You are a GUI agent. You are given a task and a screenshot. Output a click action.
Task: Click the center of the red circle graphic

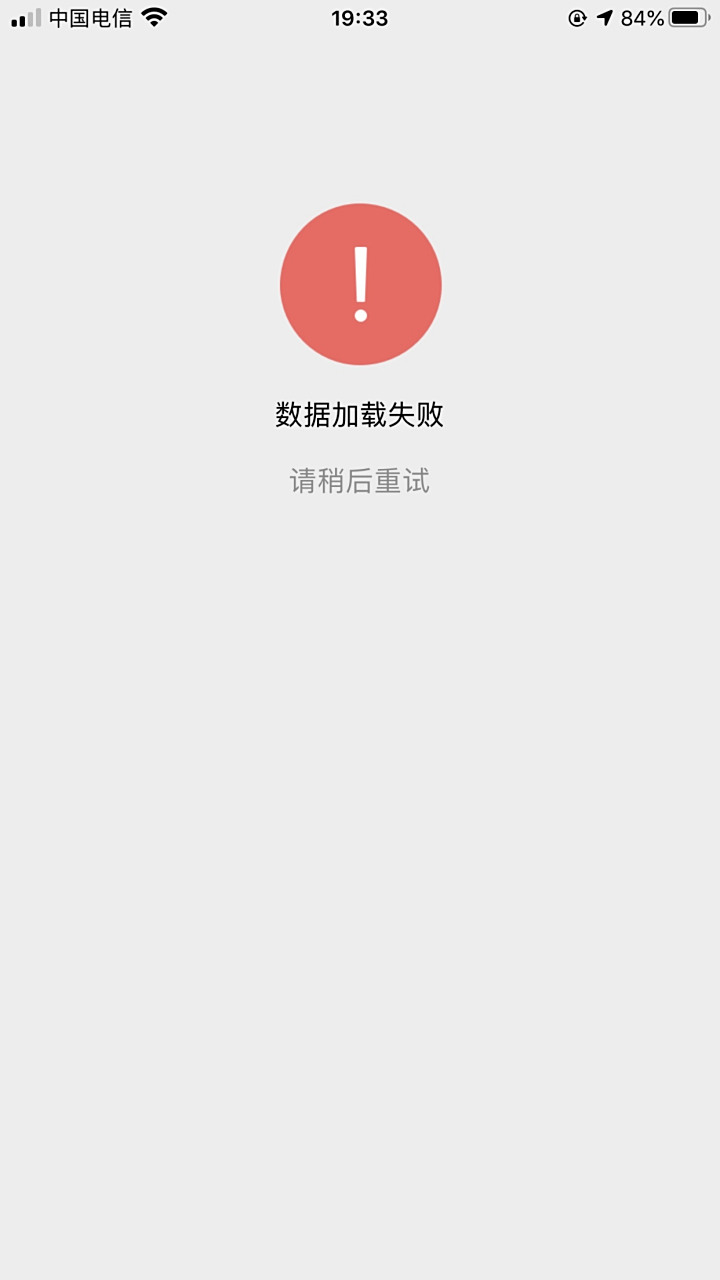(360, 284)
